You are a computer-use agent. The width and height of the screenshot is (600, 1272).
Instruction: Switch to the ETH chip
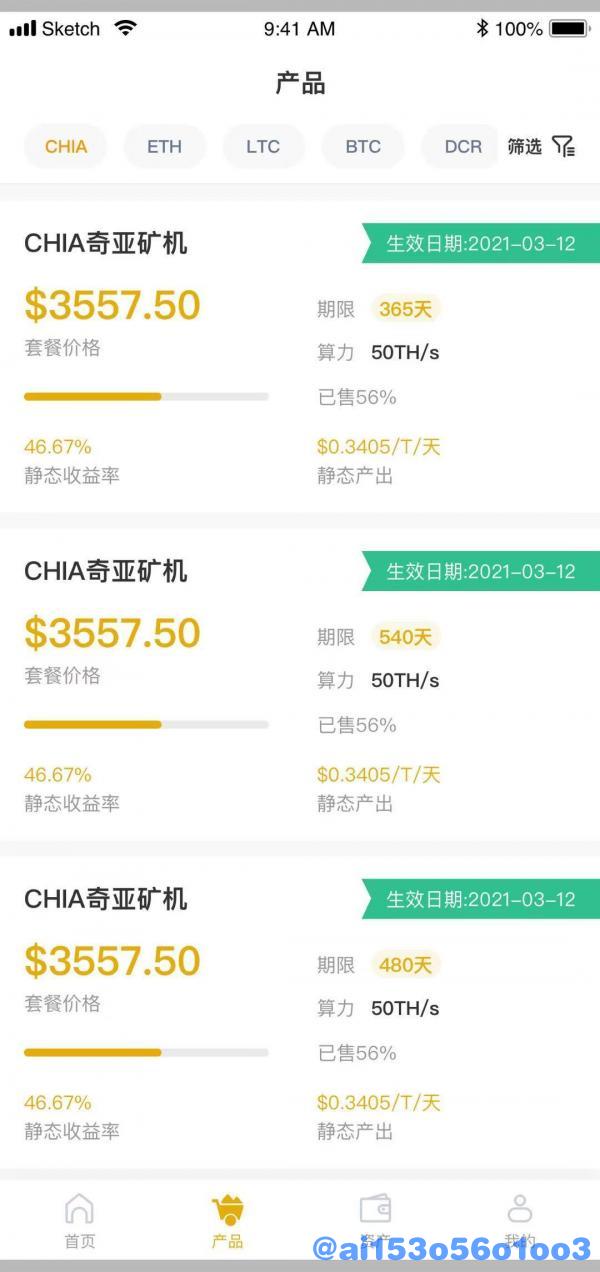pyautogui.click(x=165, y=146)
